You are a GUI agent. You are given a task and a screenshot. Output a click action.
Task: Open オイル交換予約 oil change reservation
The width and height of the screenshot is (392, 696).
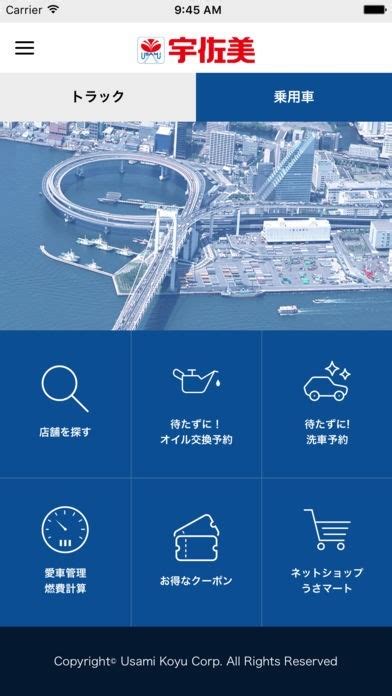[196, 404]
